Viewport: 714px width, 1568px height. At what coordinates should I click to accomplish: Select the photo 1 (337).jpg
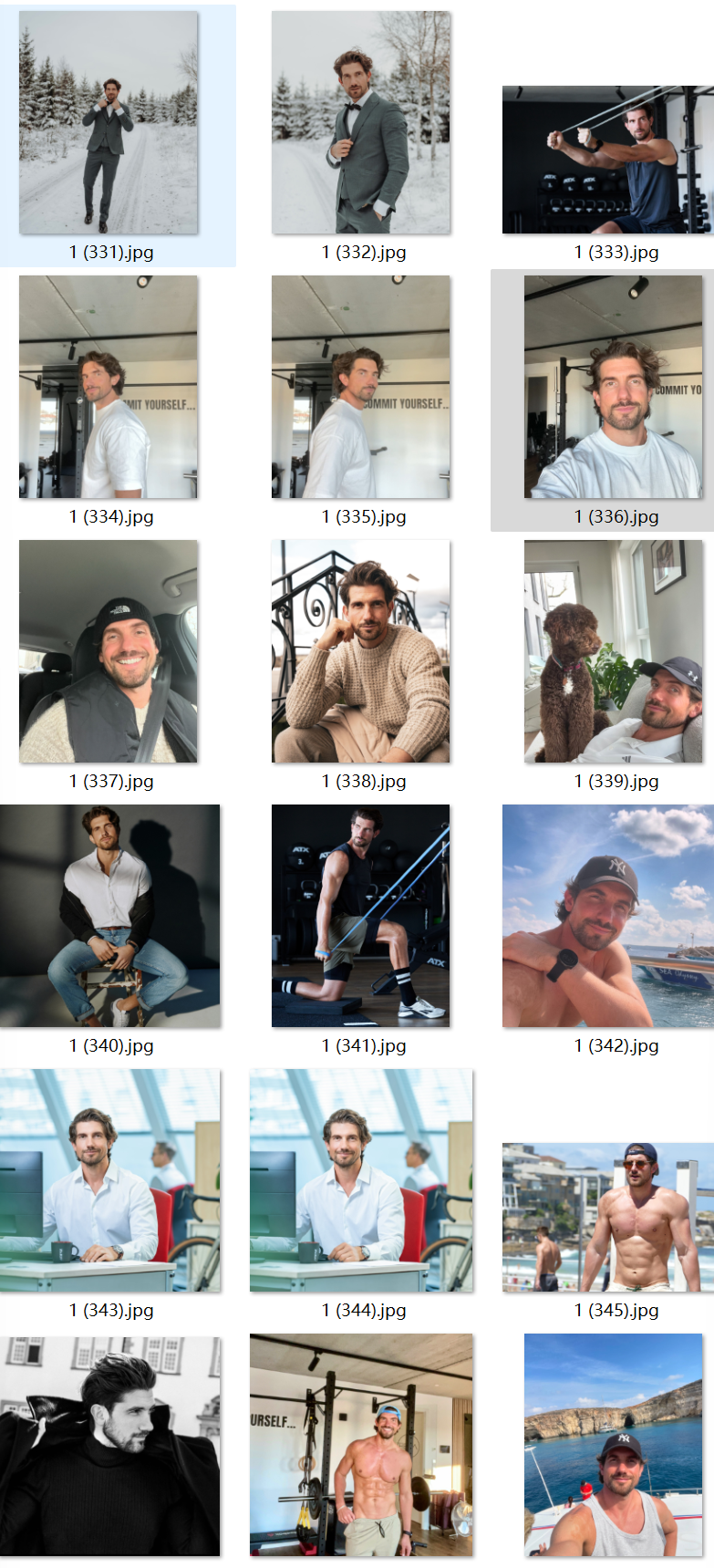point(109,651)
